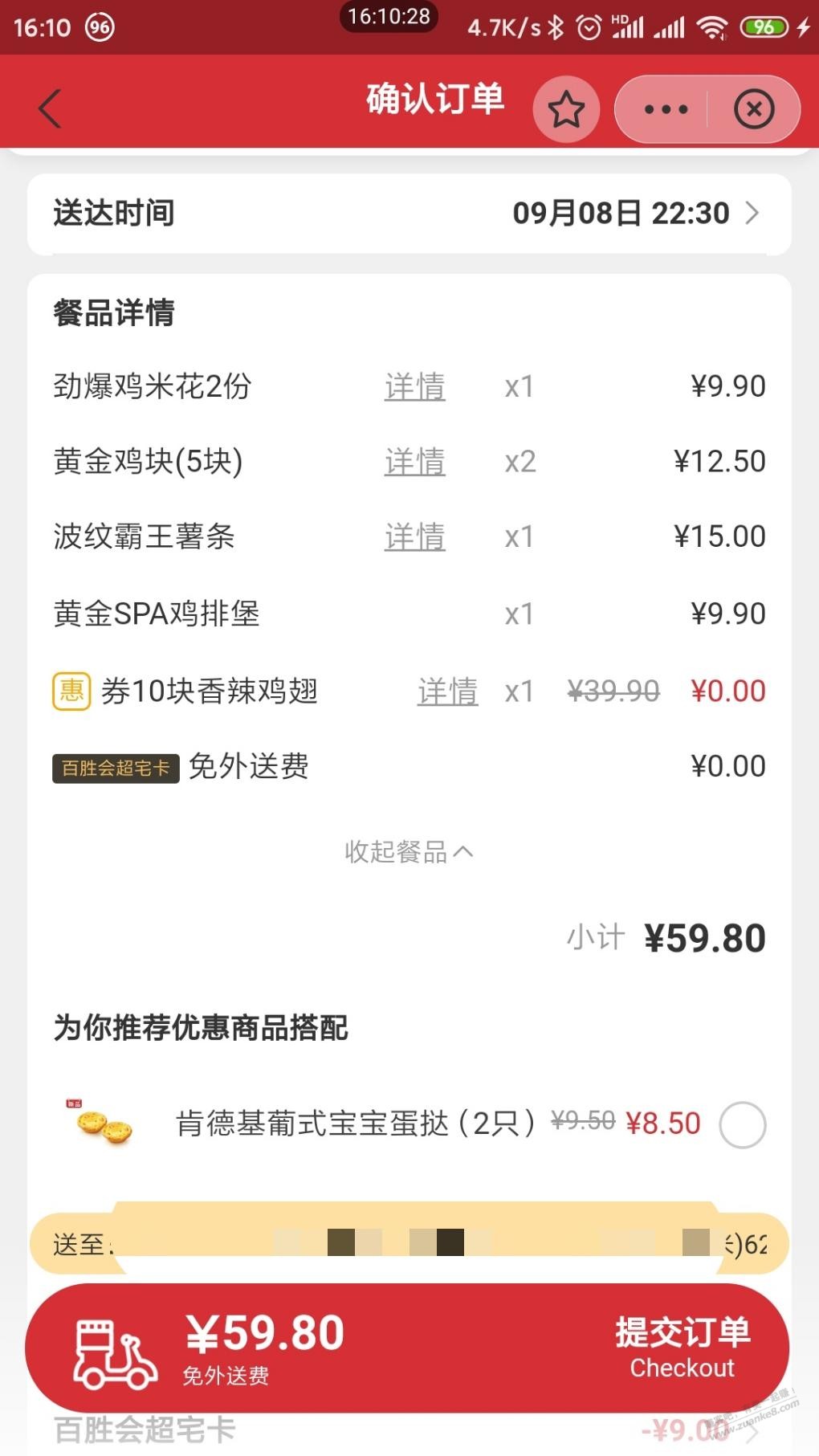819x1456 pixels.
Task: Select the 肯德基葡式宝宝蛋挞 add-on
Action: 742,1124
